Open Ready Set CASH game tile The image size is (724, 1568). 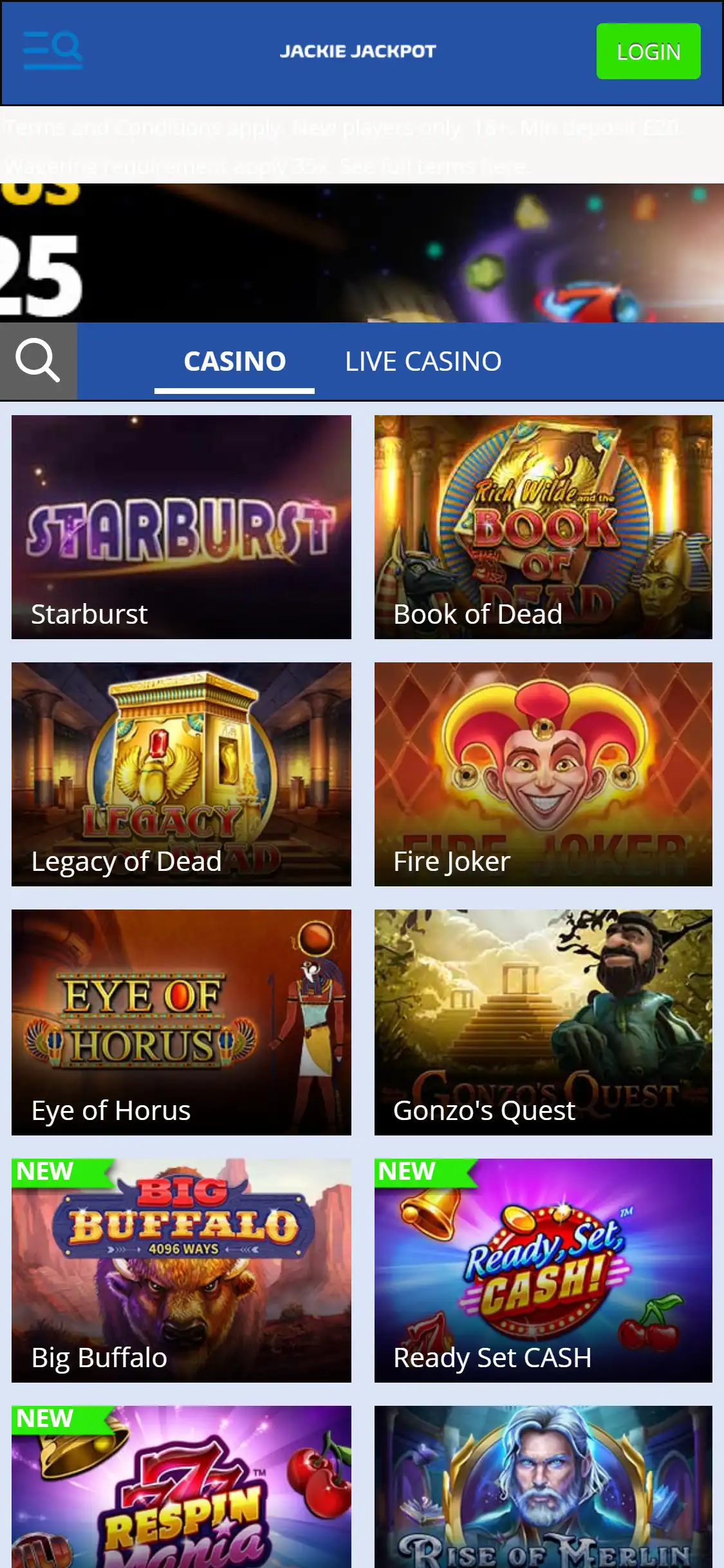click(543, 1270)
